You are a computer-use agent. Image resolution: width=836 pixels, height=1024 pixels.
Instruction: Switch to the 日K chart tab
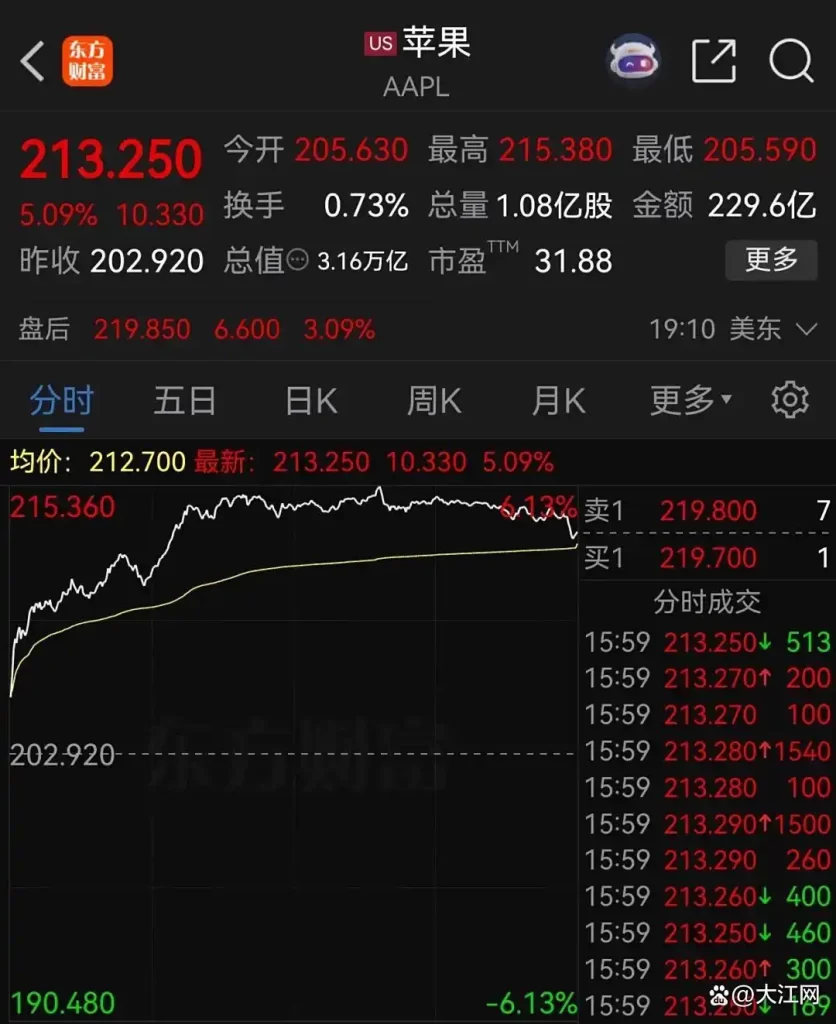click(x=311, y=401)
